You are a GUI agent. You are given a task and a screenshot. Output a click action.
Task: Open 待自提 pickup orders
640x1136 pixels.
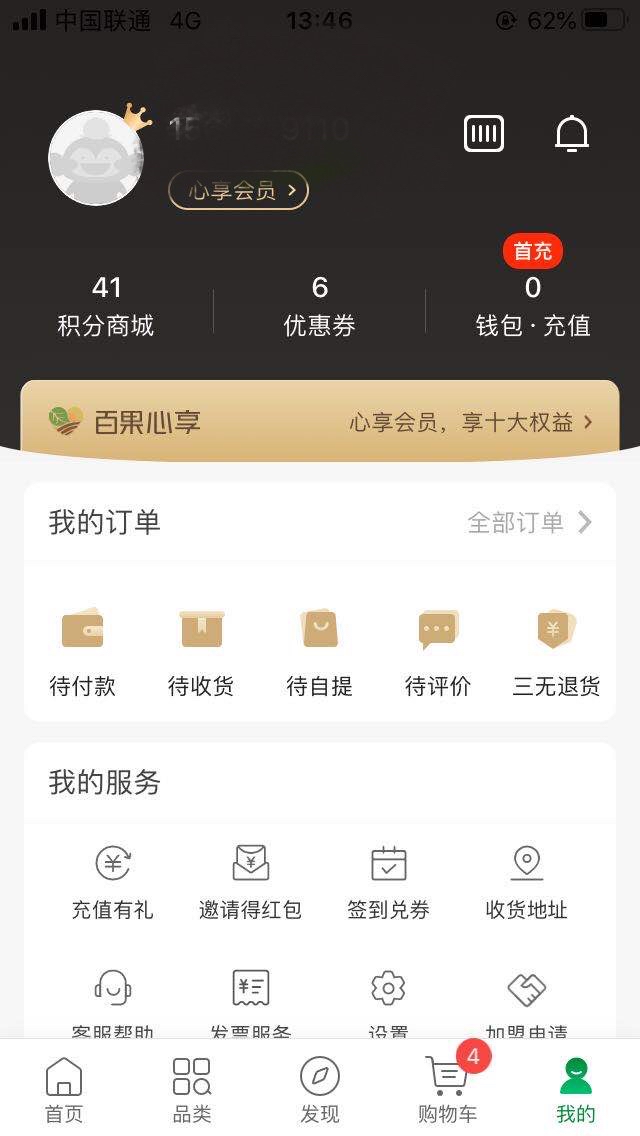[x=320, y=652]
